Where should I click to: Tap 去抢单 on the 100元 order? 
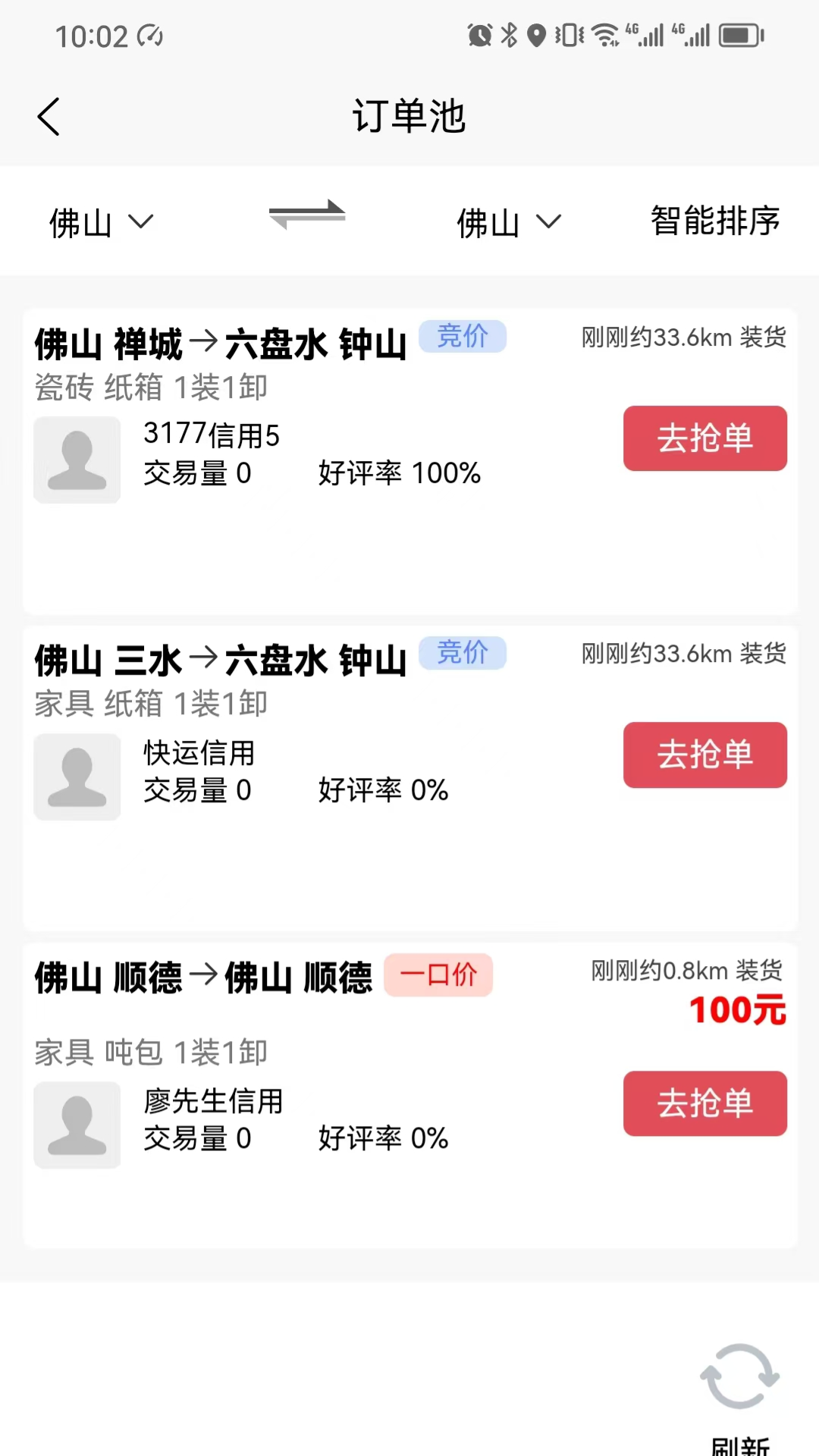pyautogui.click(x=704, y=1104)
